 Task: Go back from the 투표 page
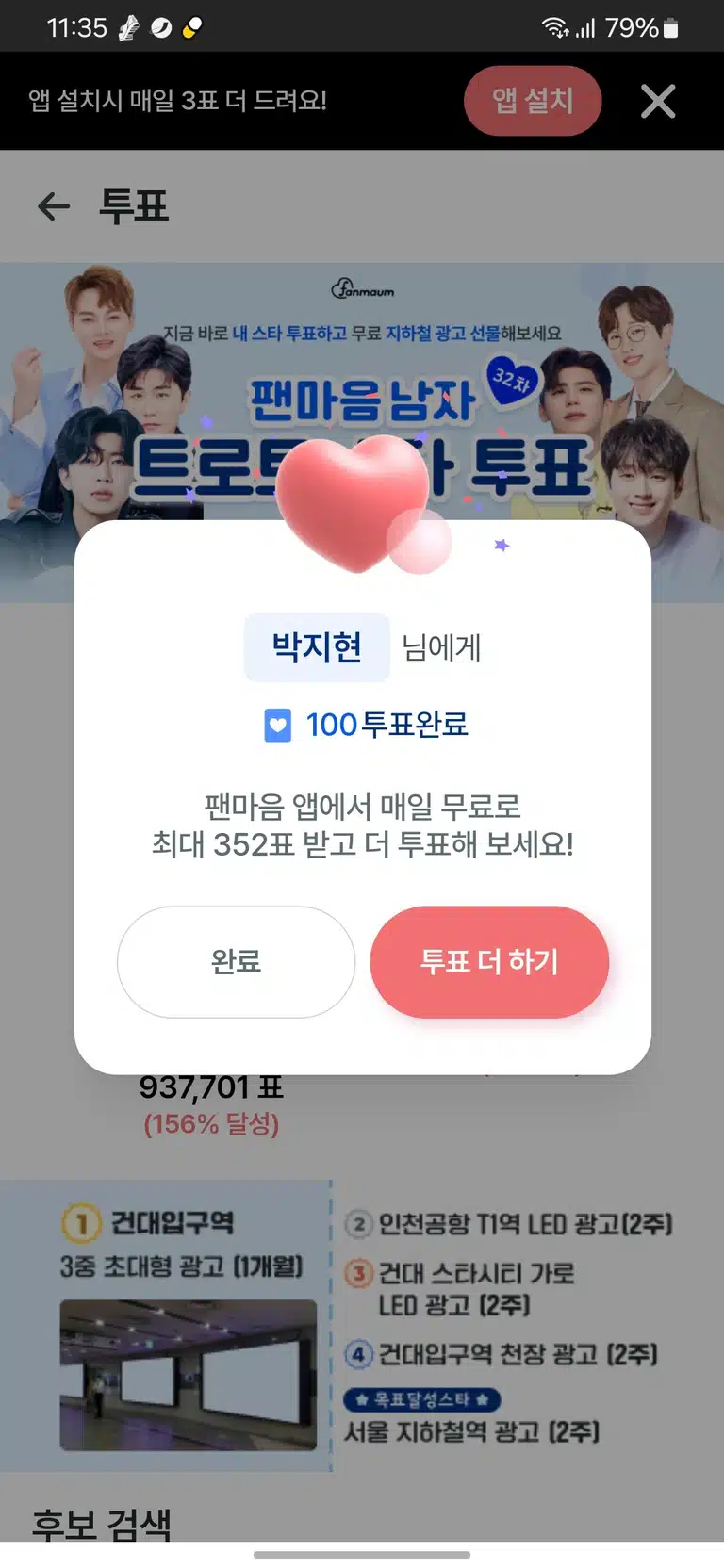click(54, 206)
